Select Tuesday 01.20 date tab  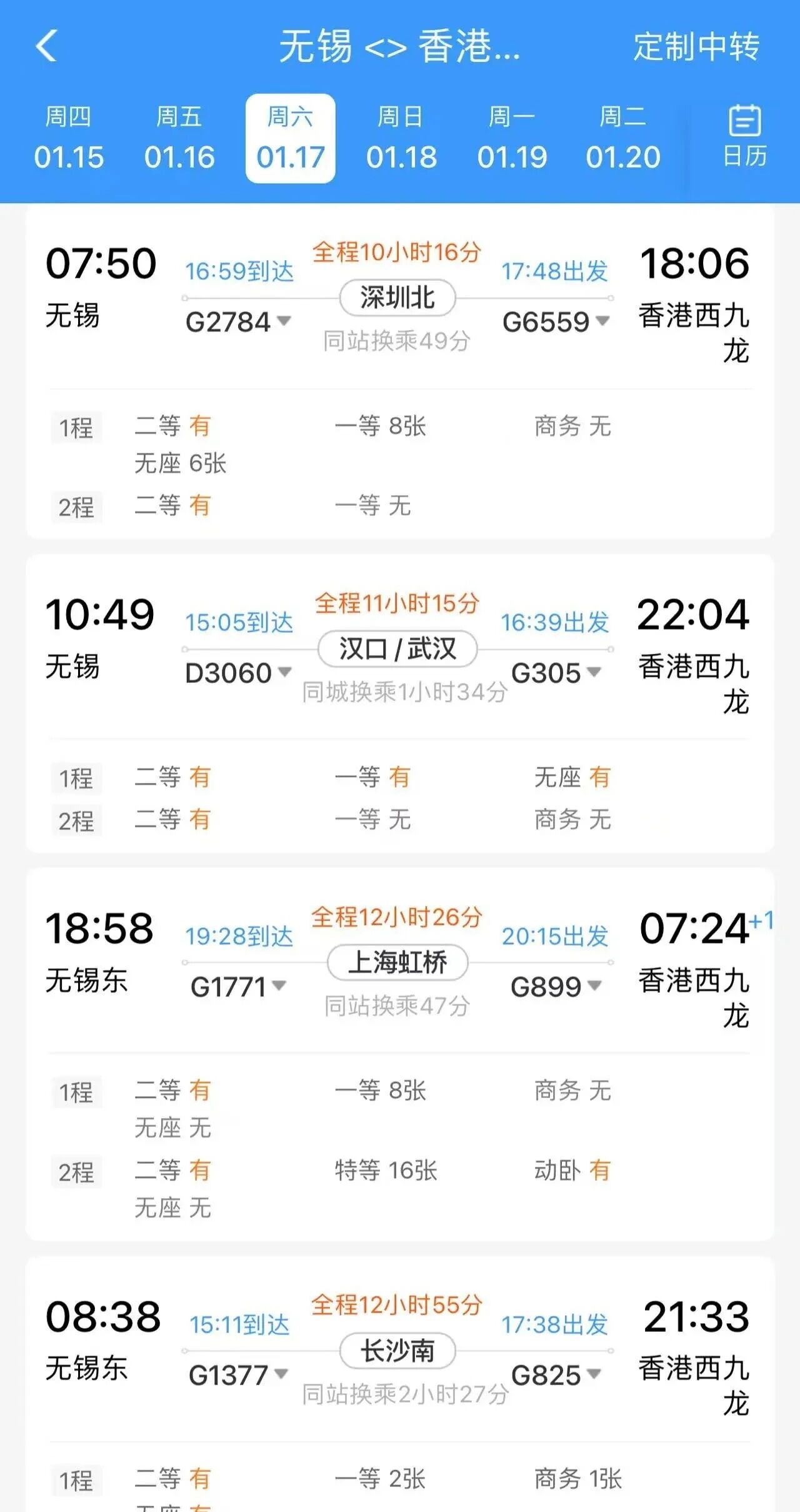coord(623,138)
